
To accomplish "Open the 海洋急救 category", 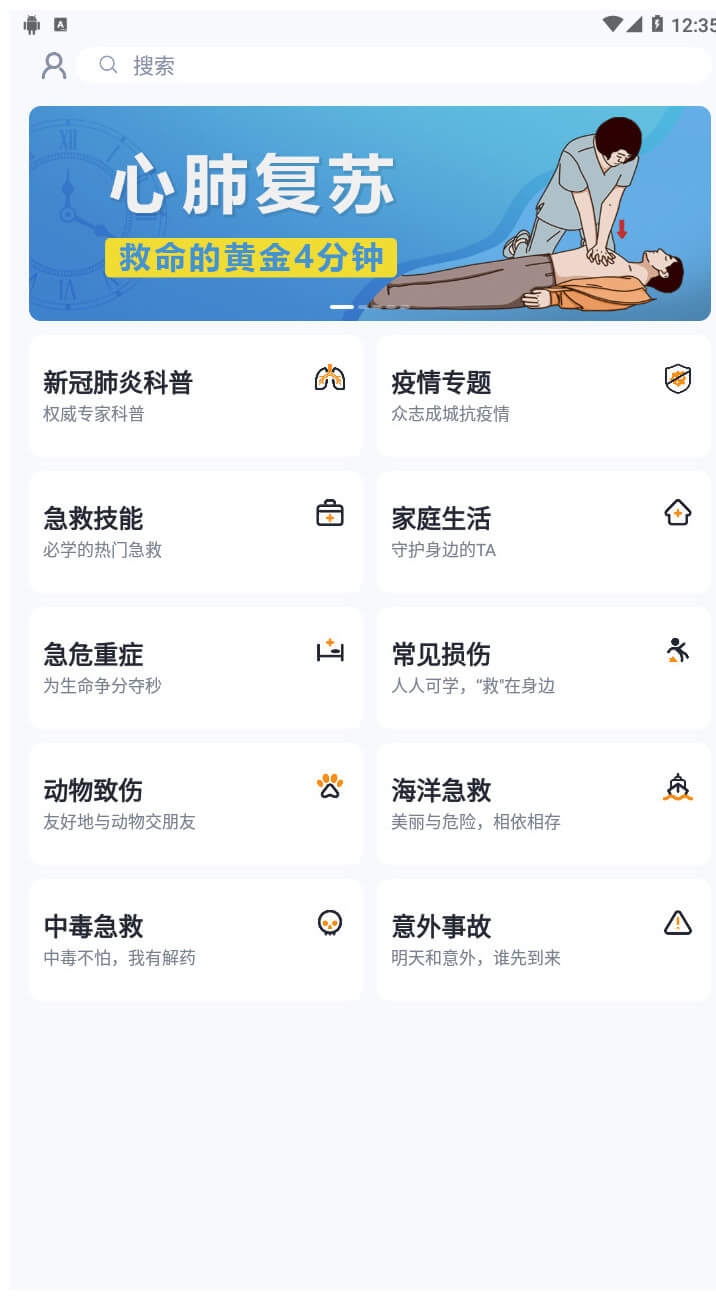I will [544, 804].
